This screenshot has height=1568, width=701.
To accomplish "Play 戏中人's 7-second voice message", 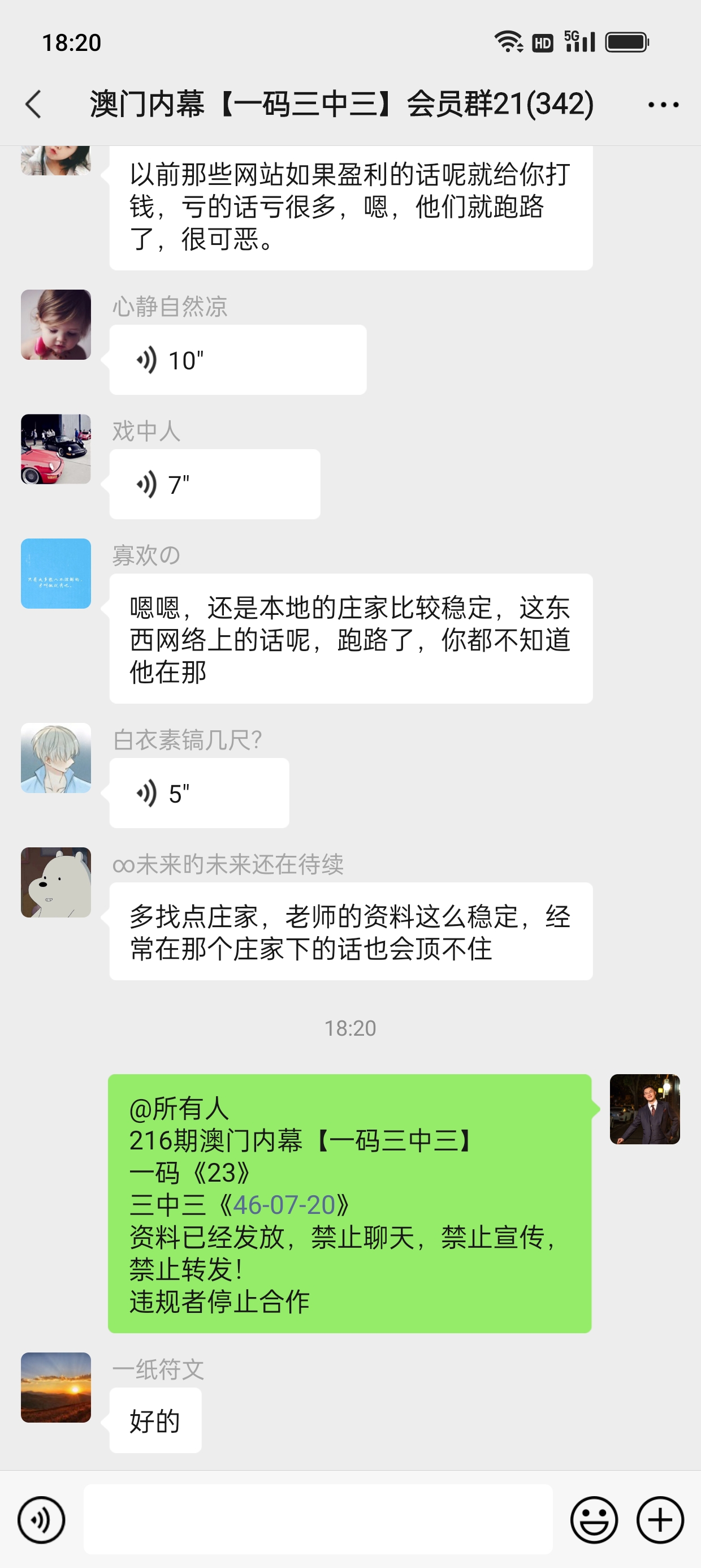I will [214, 485].
